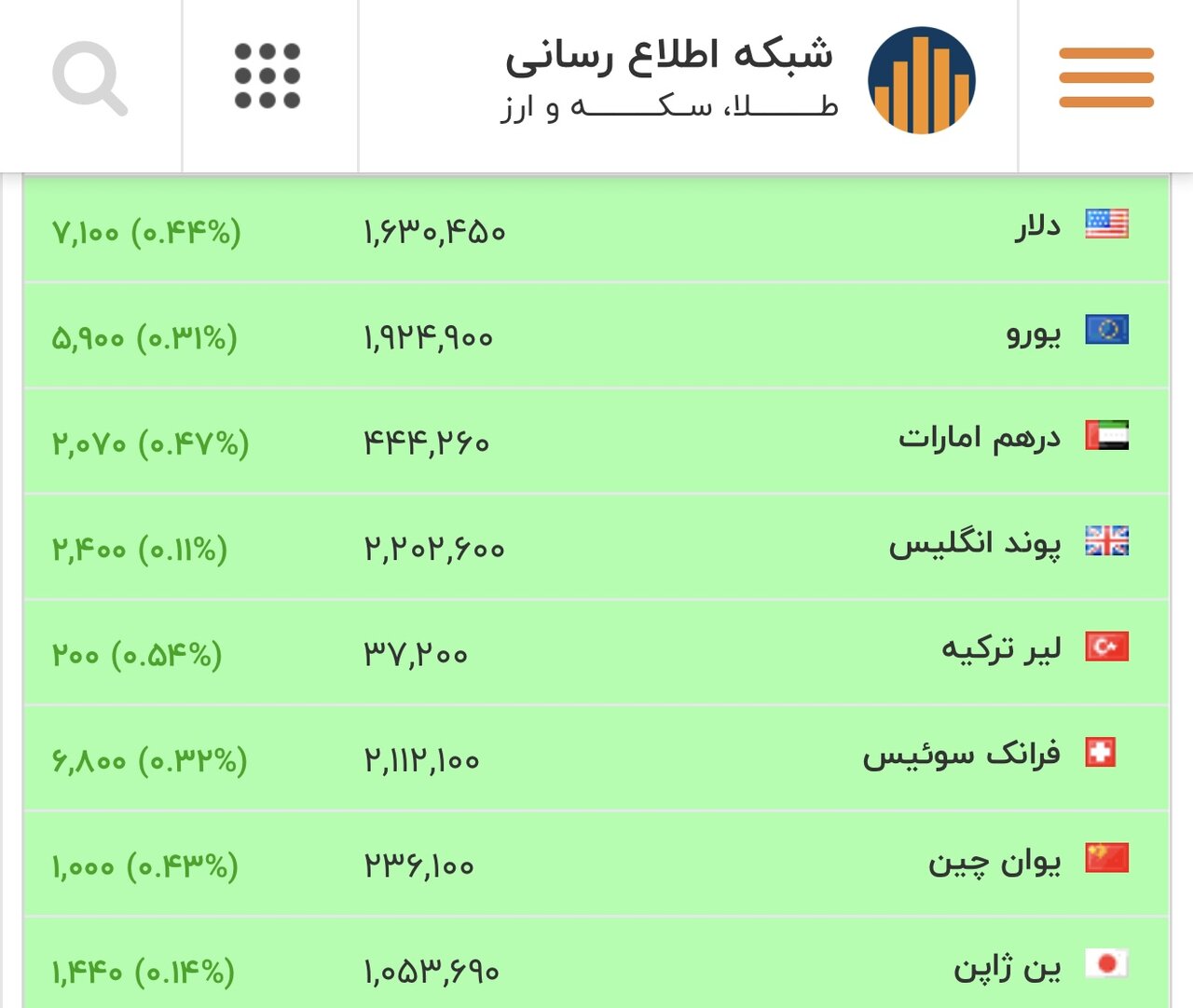The image size is (1193, 1008).
Task: Open the دلار (US dollar) row
Action: [x=1036, y=226]
